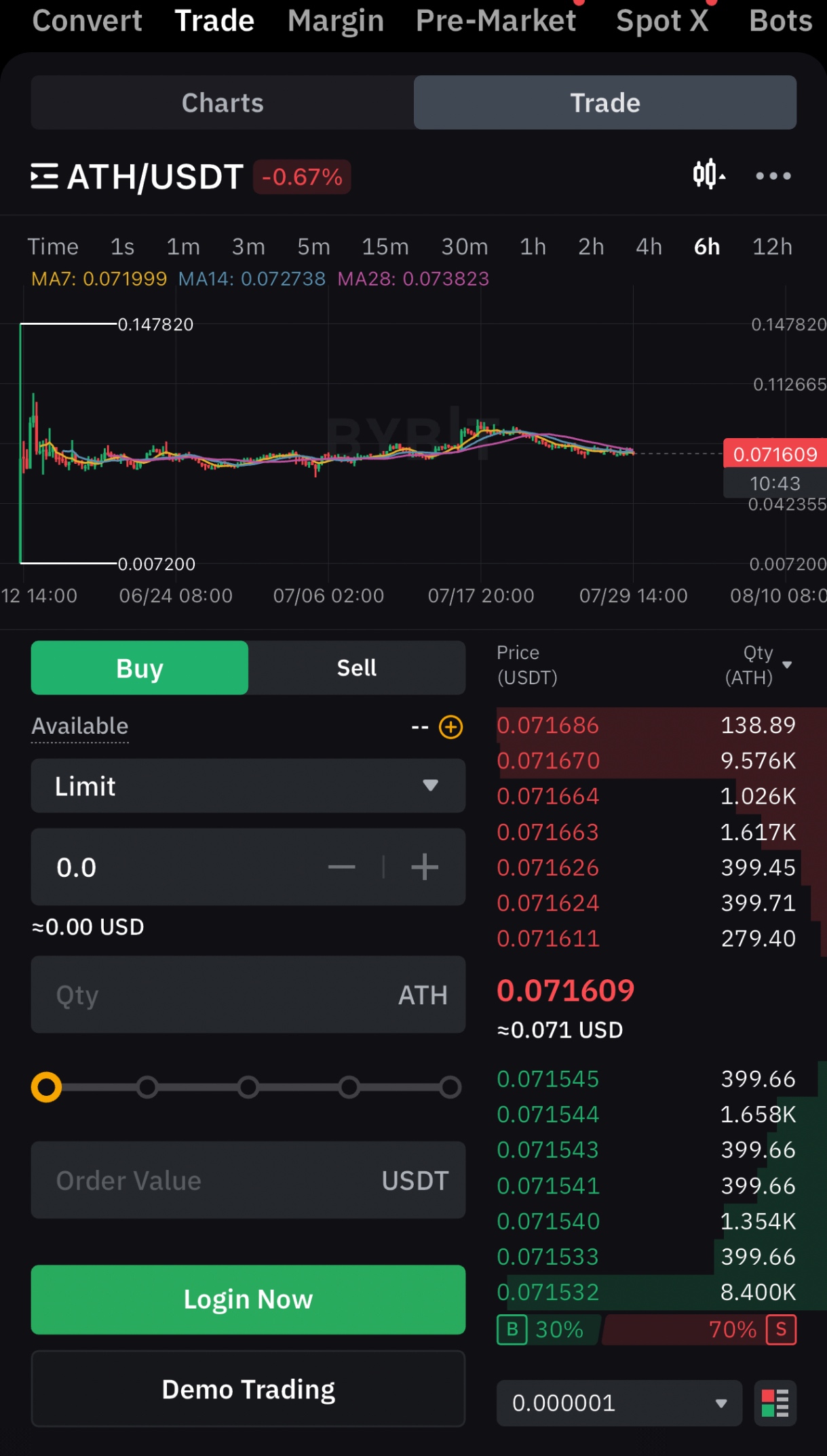Select the 1h chart interval
The width and height of the screenshot is (827, 1456).
point(533,247)
